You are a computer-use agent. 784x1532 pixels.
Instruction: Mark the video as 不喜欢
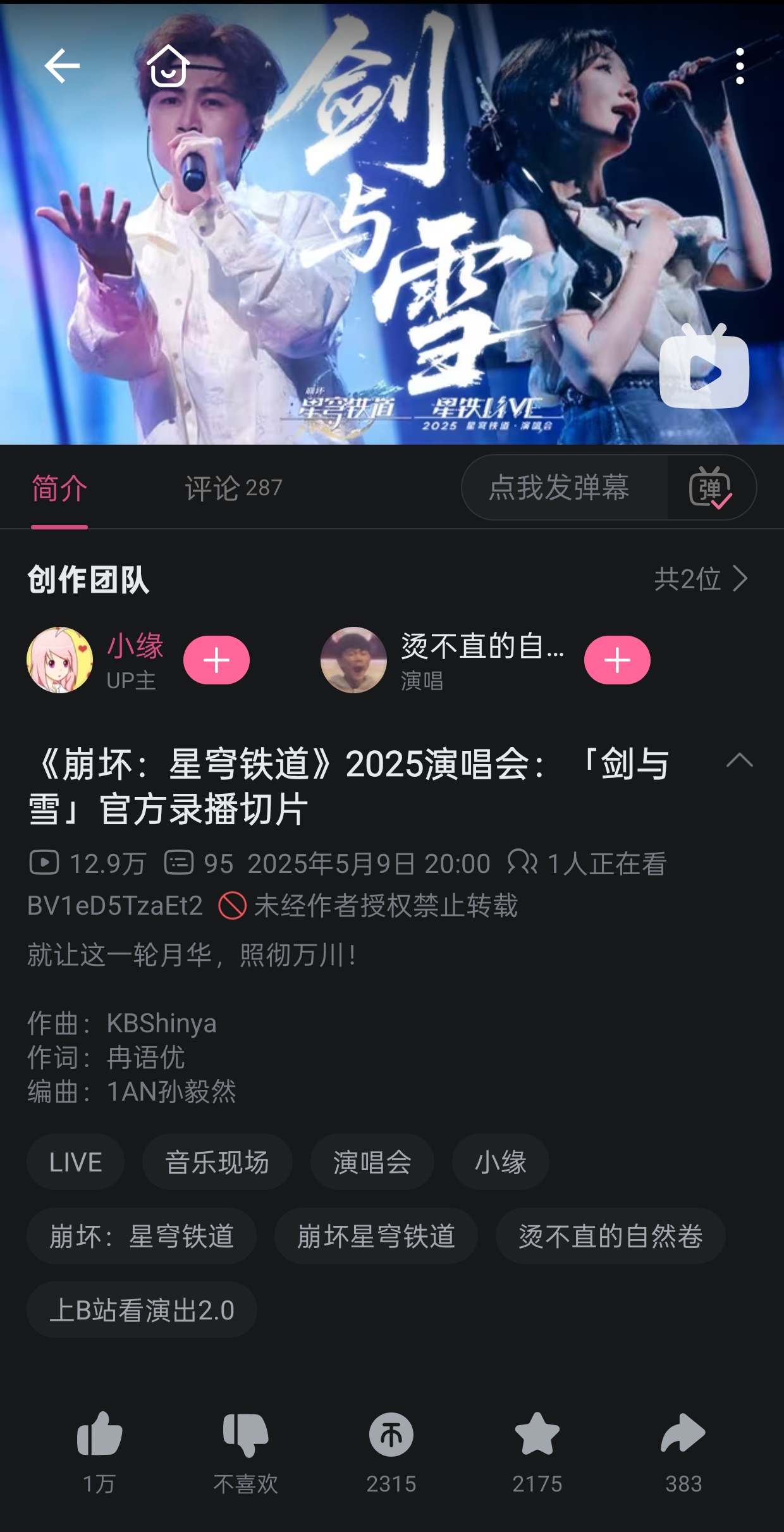(x=245, y=1436)
